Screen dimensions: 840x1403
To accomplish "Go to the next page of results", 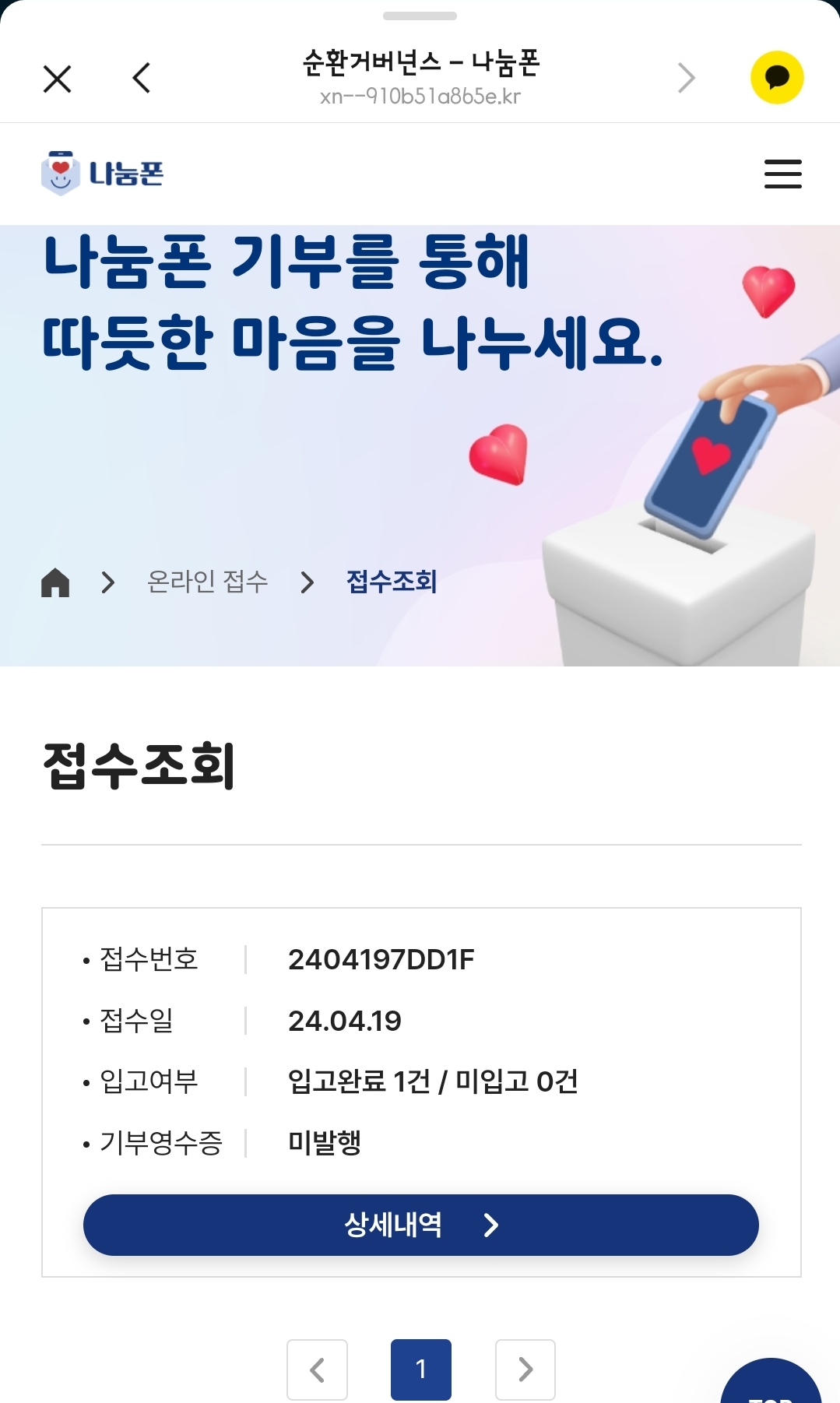I will (525, 1370).
